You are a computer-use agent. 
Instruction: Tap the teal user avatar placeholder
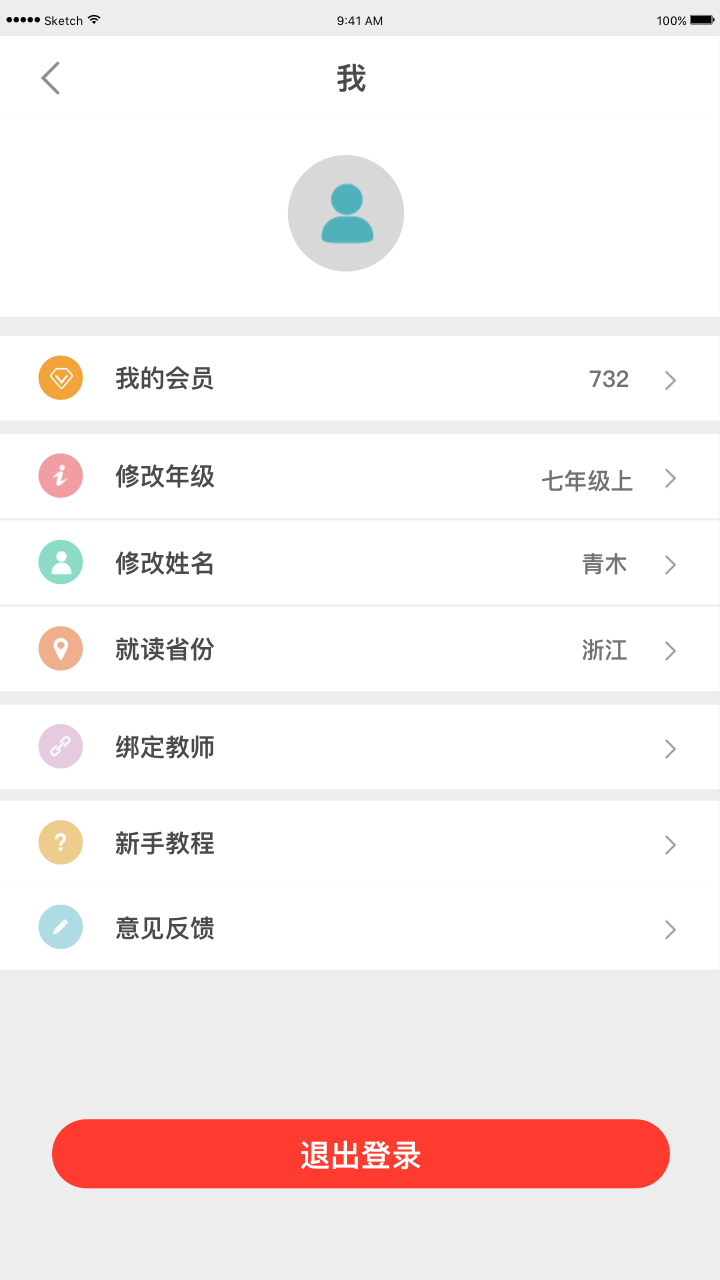(x=346, y=213)
